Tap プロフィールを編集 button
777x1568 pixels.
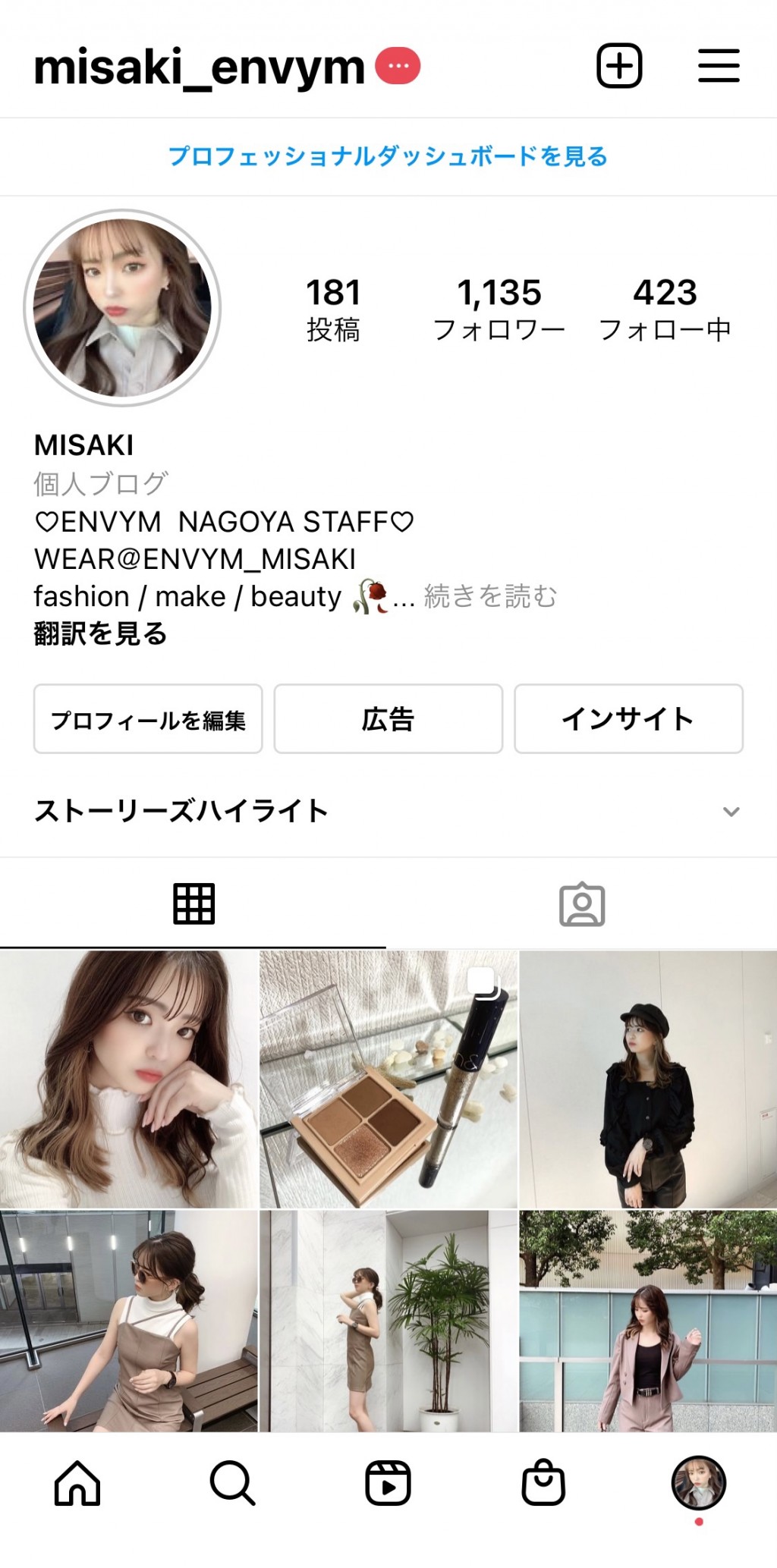pos(148,719)
